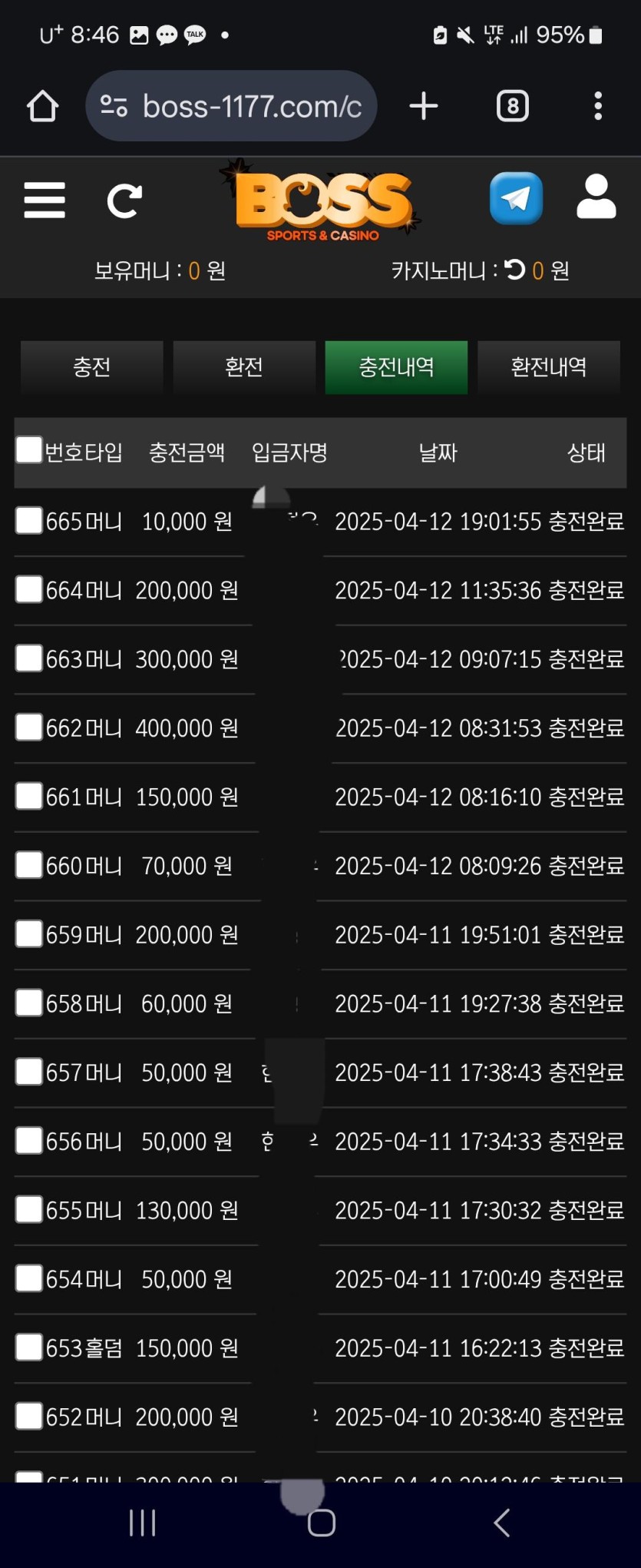Open a new browser tab

(424, 106)
